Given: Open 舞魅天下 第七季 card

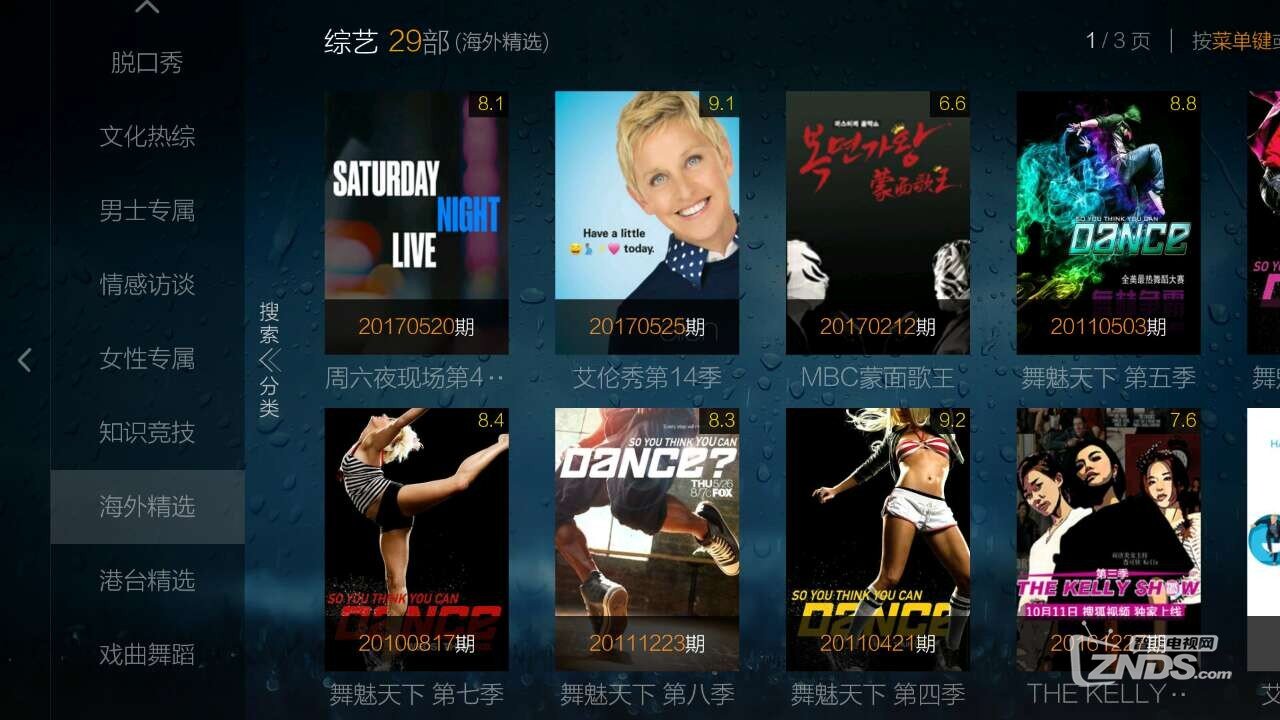Looking at the screenshot, I should tap(416, 539).
